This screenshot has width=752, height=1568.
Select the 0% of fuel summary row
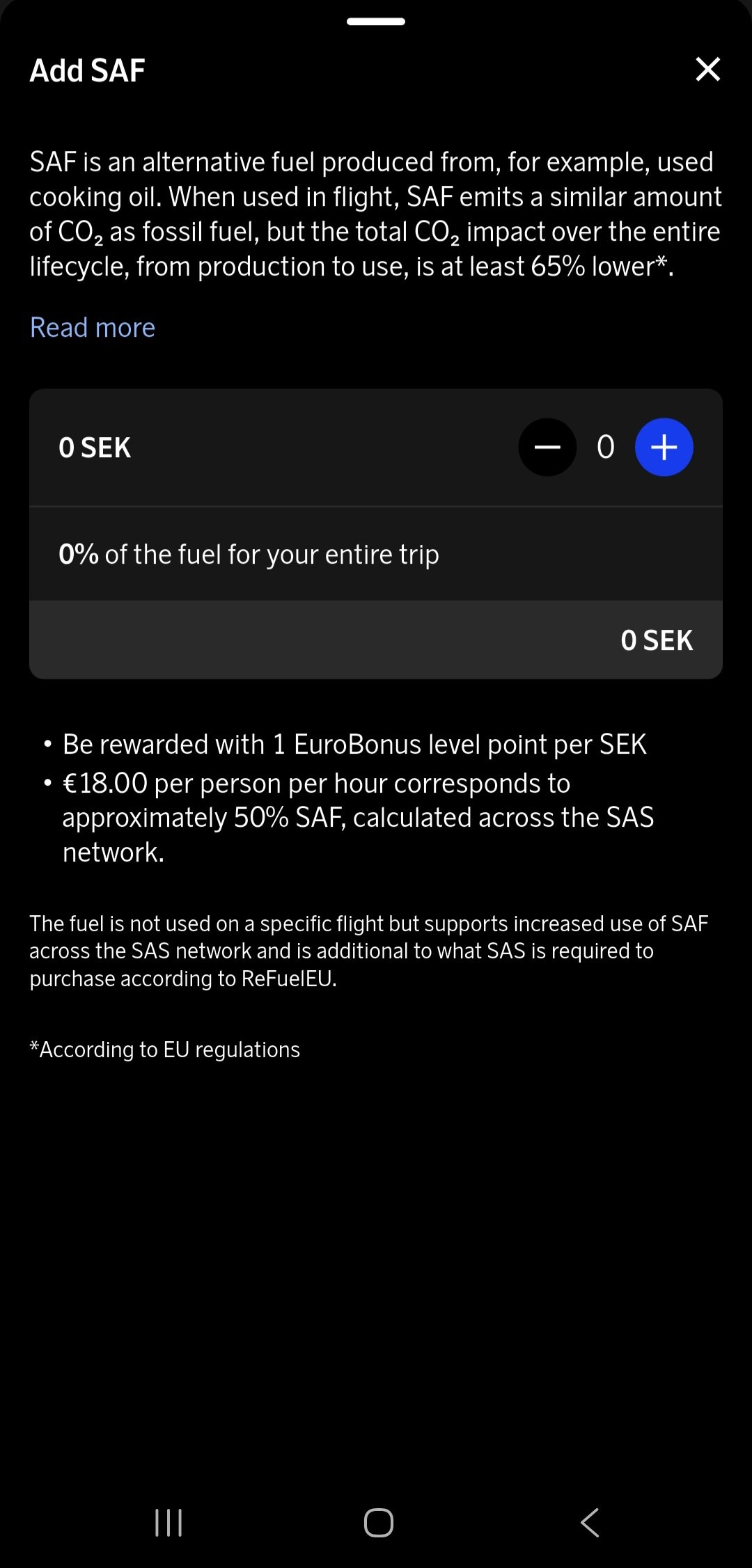coord(249,554)
